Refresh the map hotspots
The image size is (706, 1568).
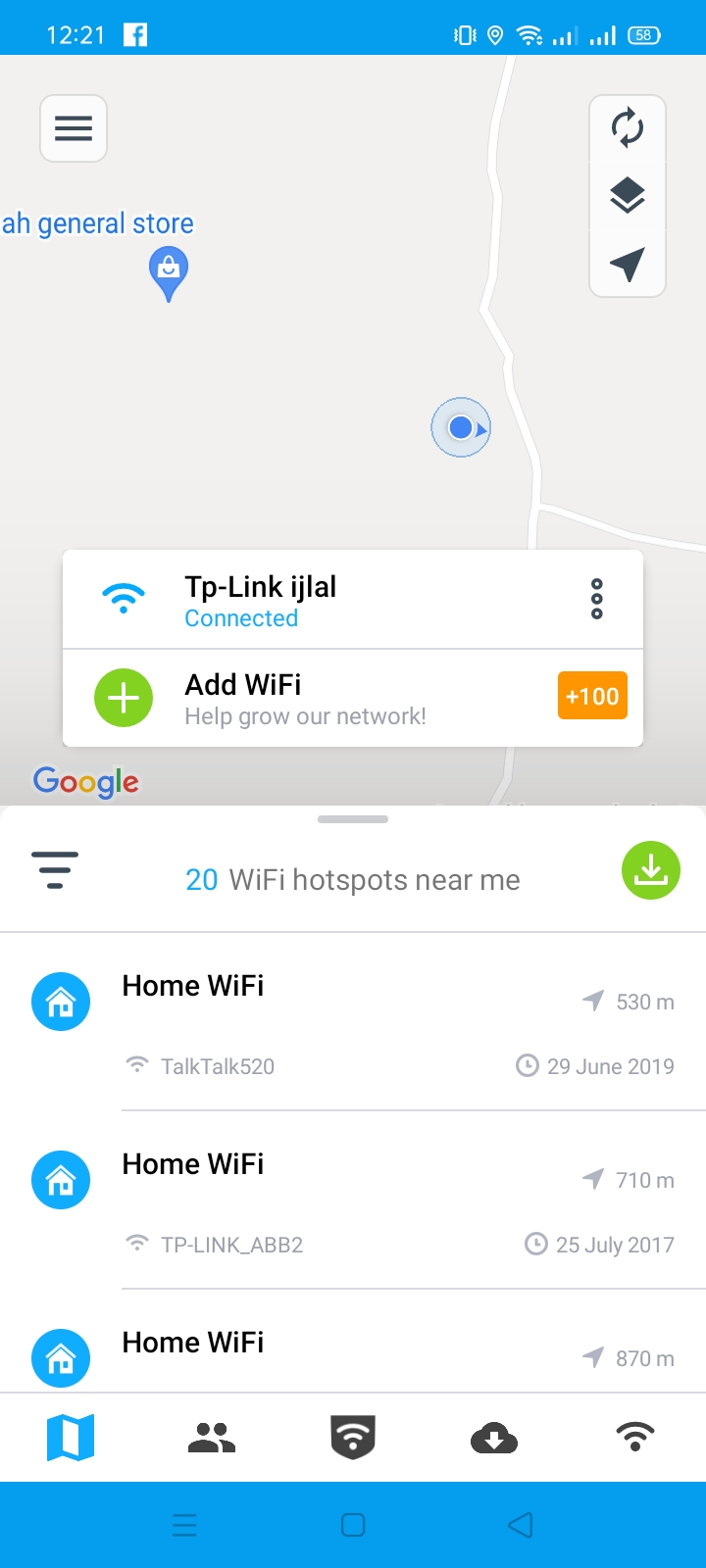pos(628,128)
